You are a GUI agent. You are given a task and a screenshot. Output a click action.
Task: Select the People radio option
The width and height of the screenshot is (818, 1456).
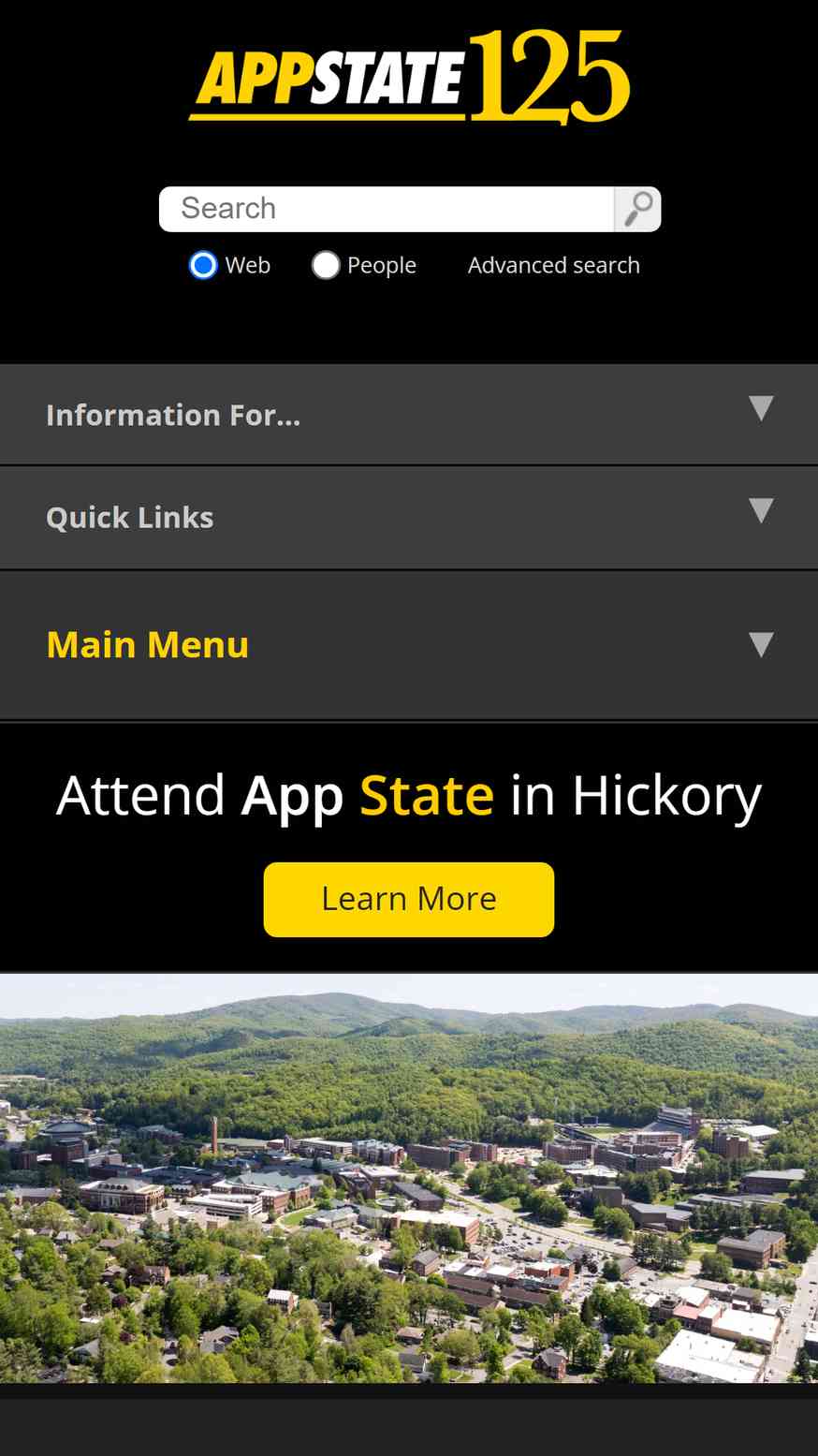point(325,265)
